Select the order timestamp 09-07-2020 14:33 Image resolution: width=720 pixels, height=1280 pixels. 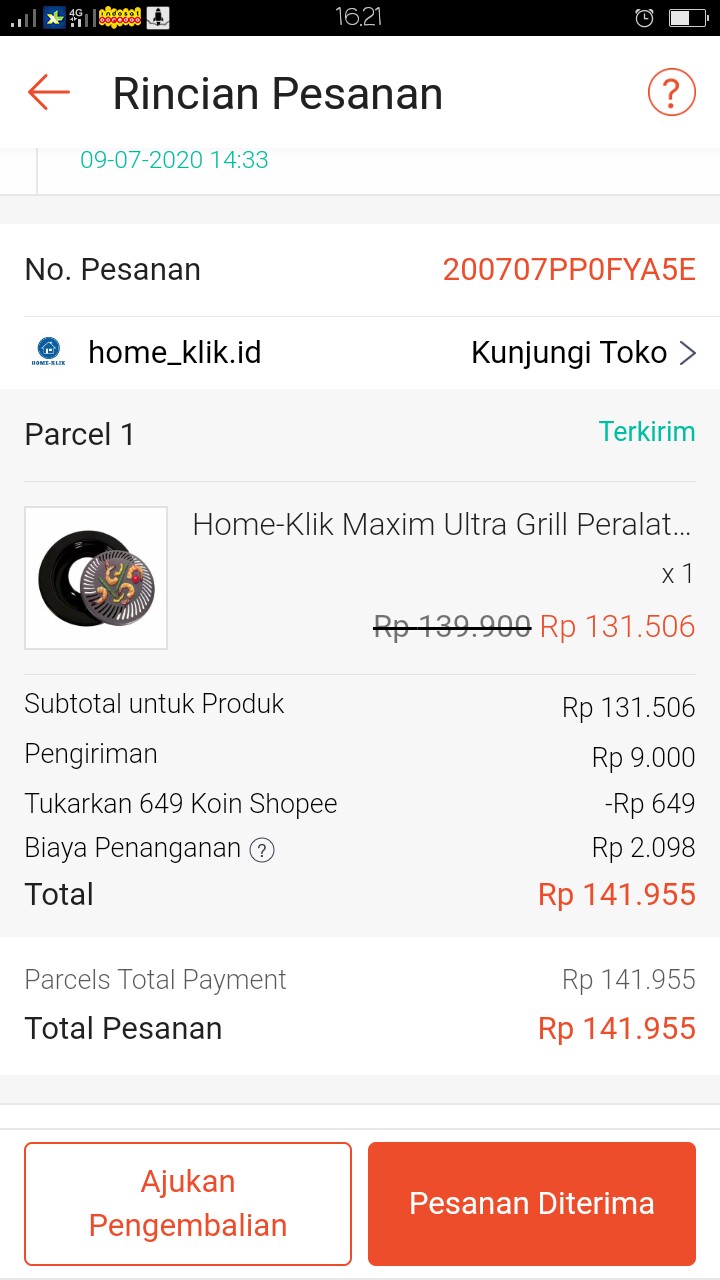point(176,159)
